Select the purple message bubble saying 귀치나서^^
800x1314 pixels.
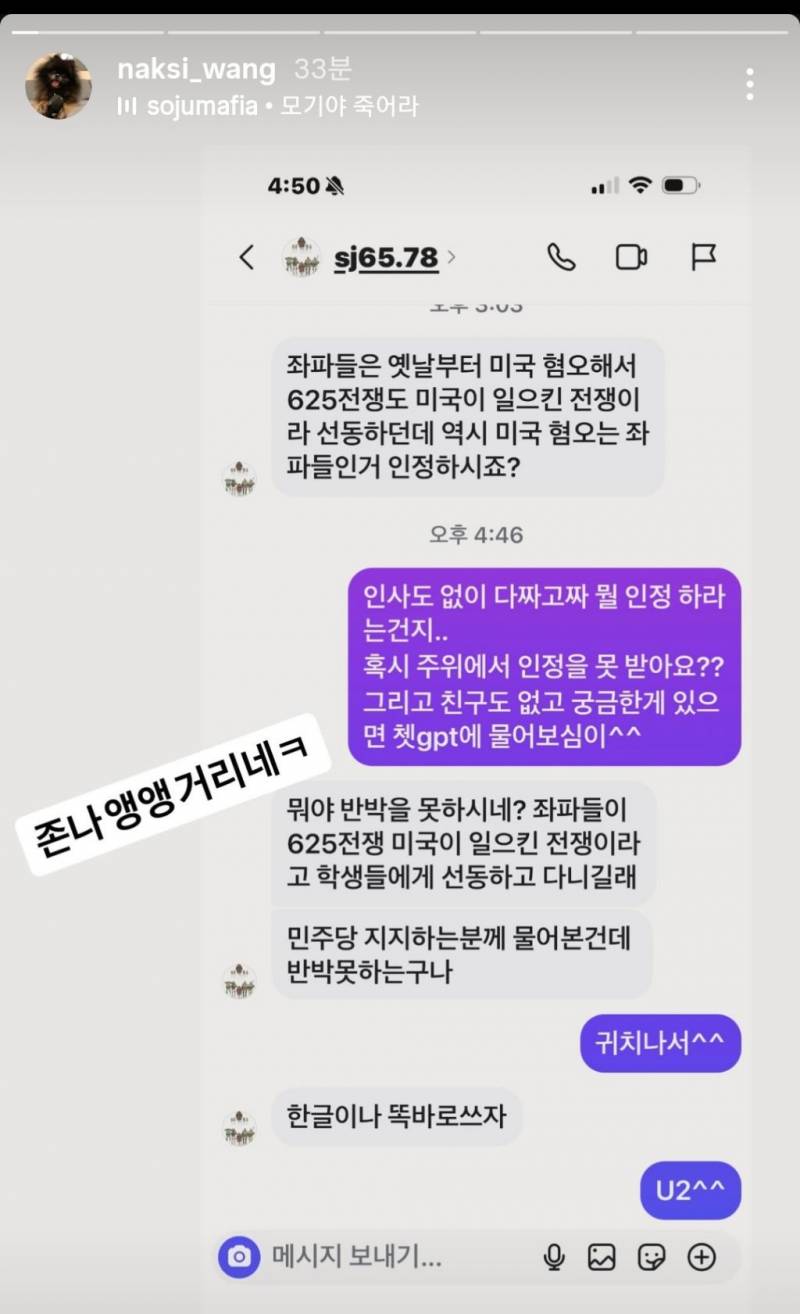tap(659, 1043)
